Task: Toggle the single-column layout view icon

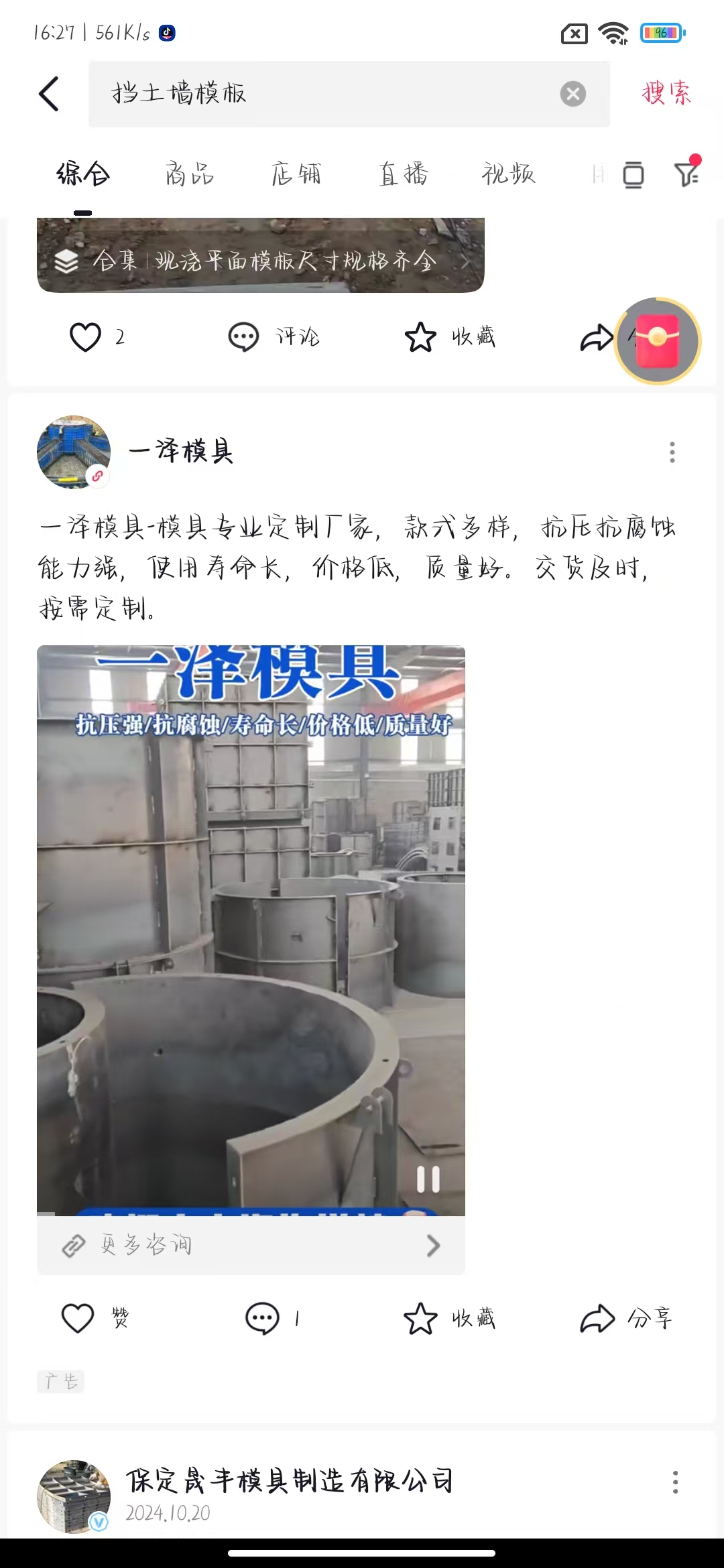Action: [x=633, y=175]
